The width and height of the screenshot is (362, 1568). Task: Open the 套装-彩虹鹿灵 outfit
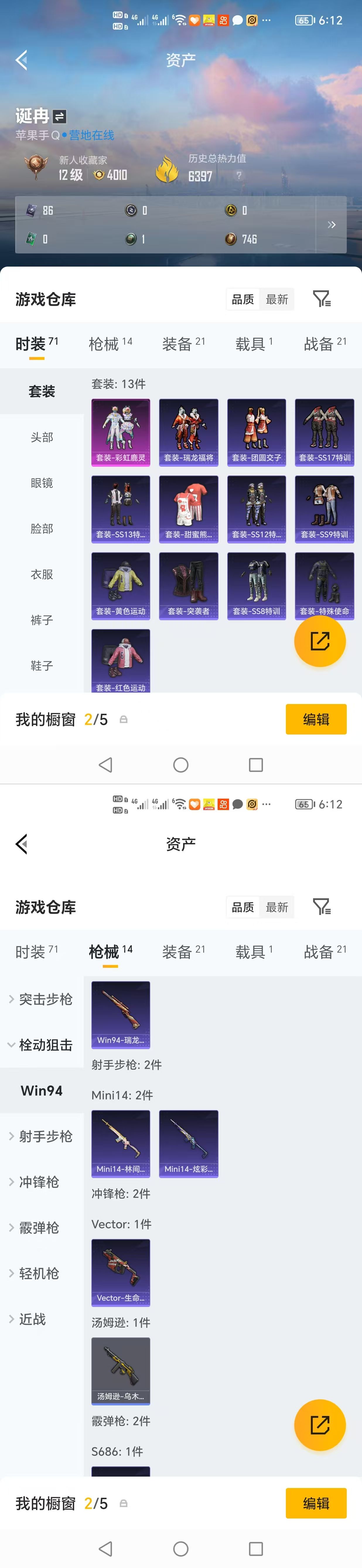[120, 432]
